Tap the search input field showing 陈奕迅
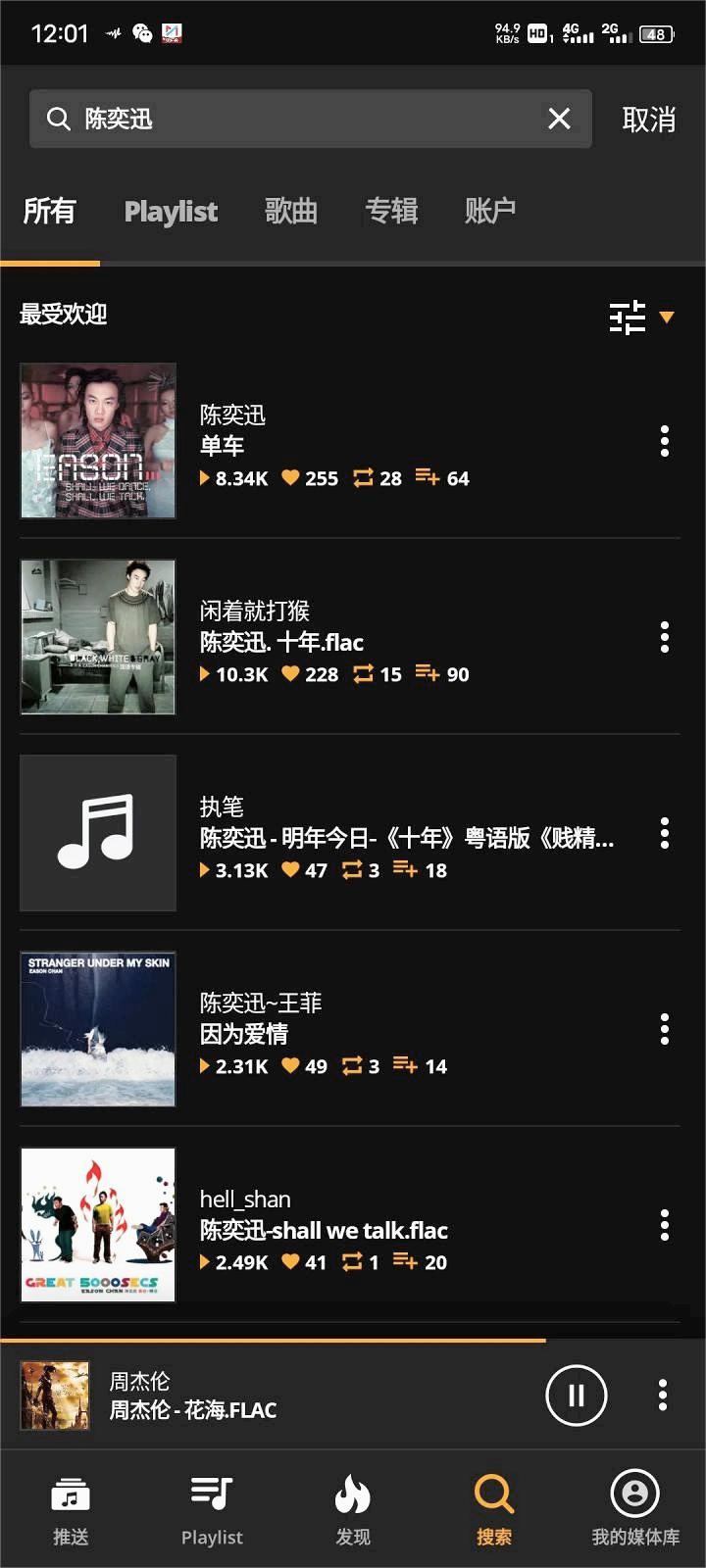Image resolution: width=706 pixels, height=1568 pixels. [245, 118]
